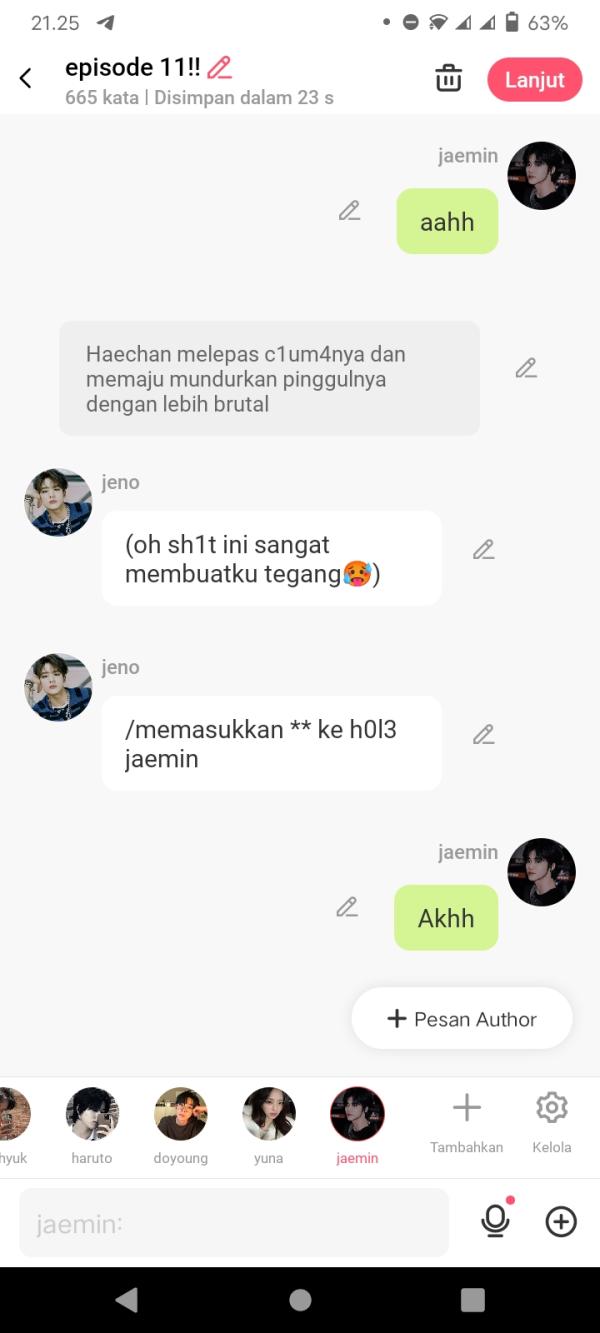Add a Pesan Author note

(x=462, y=1019)
